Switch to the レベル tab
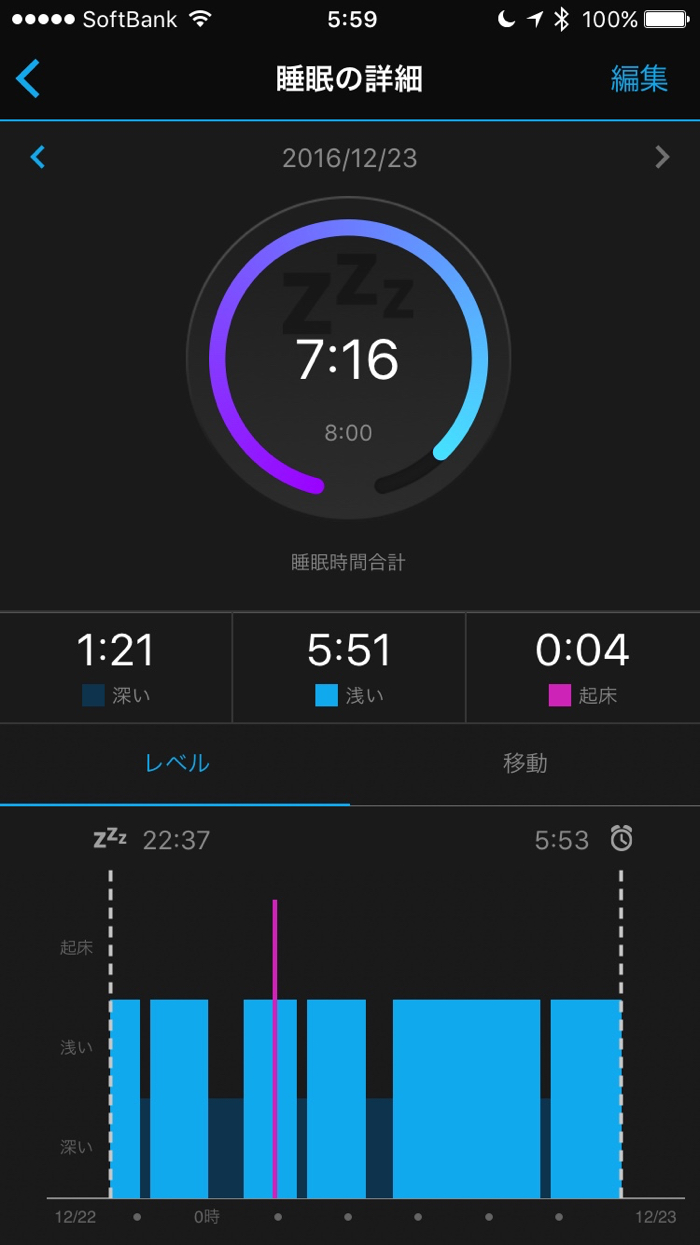 coord(177,763)
